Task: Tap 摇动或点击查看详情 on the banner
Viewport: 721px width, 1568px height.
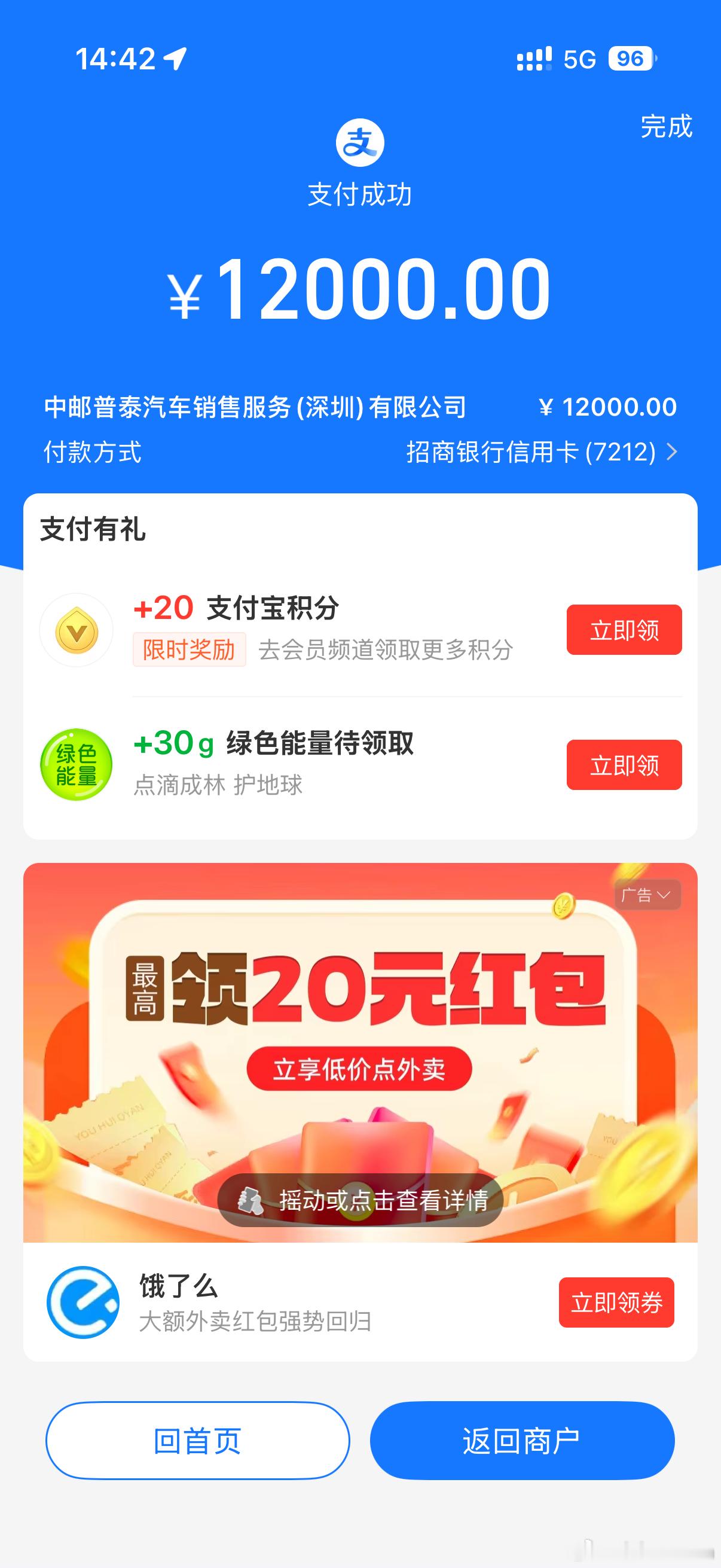Action: pyautogui.click(x=360, y=1200)
